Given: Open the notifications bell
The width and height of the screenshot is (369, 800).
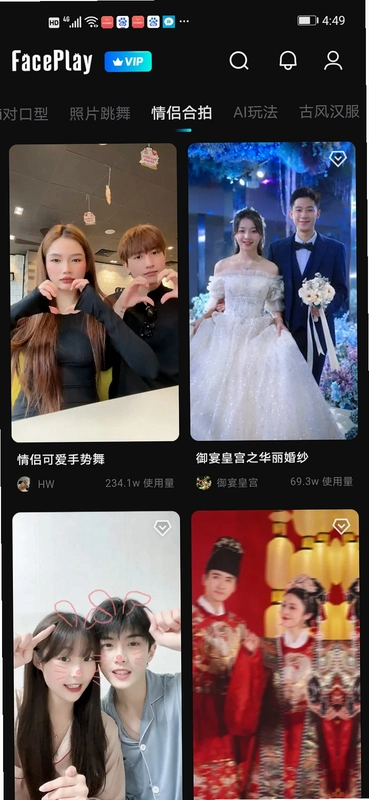Looking at the screenshot, I should click(x=288, y=61).
